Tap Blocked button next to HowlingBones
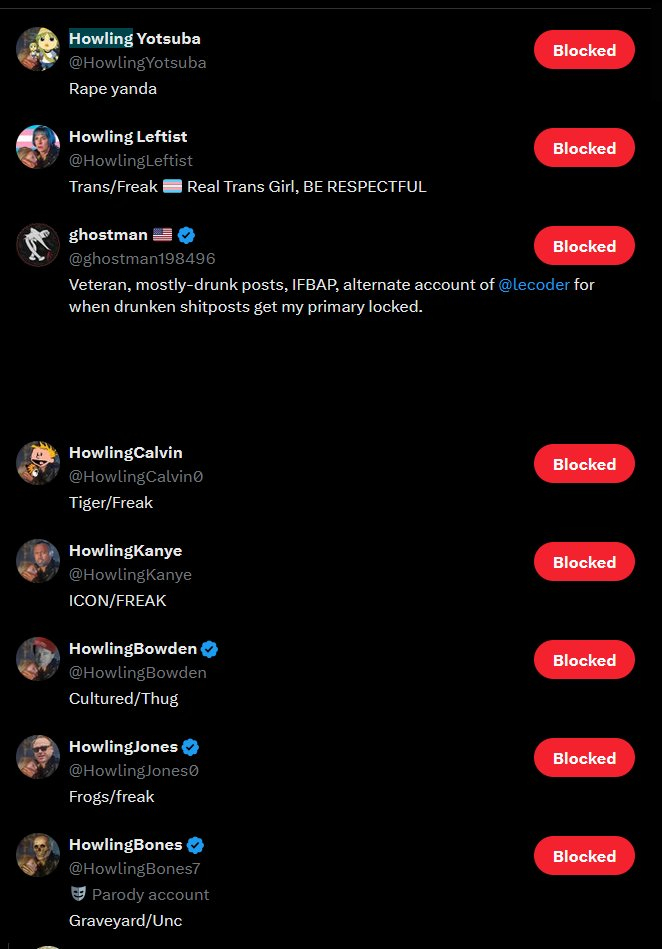Image resolution: width=662 pixels, height=949 pixels. 584,856
